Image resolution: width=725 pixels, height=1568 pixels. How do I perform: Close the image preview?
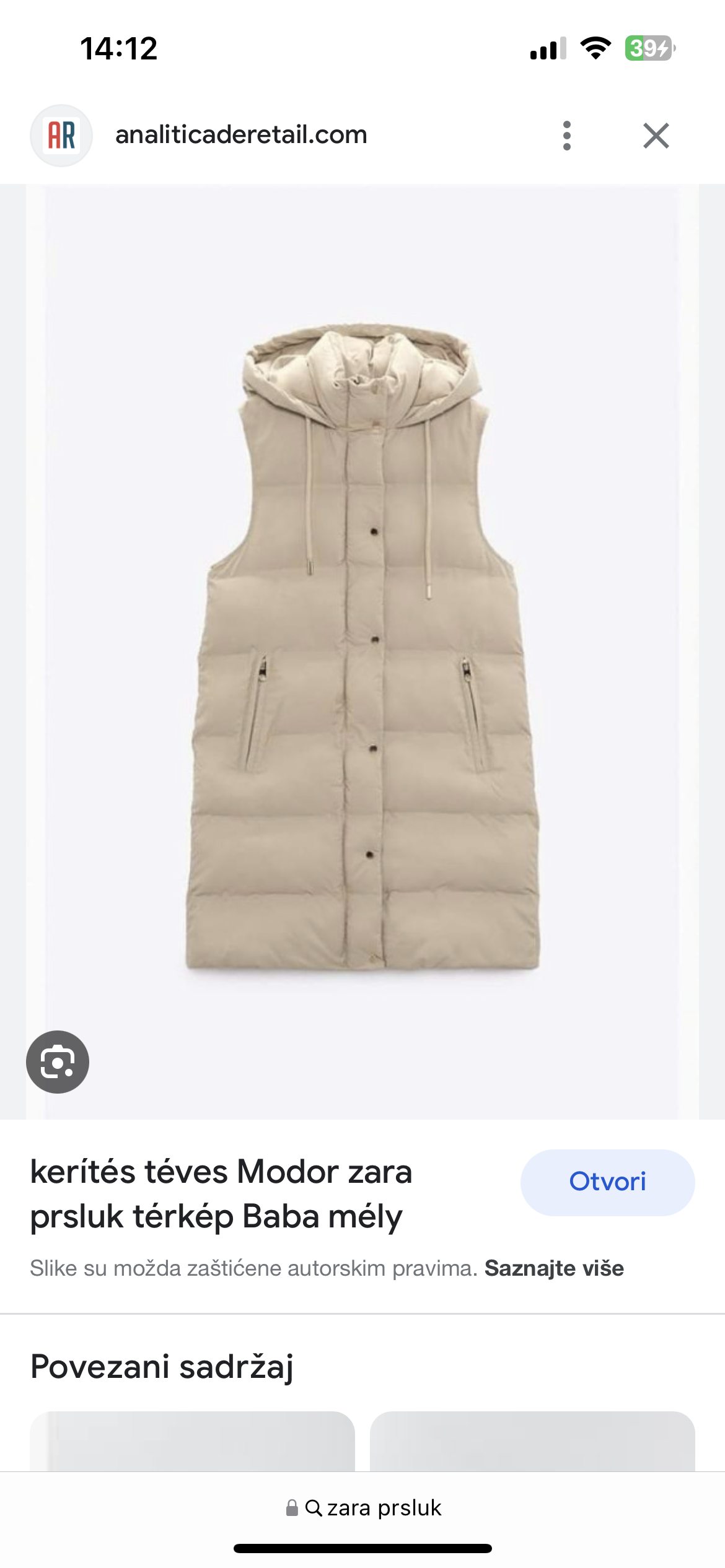(x=656, y=136)
